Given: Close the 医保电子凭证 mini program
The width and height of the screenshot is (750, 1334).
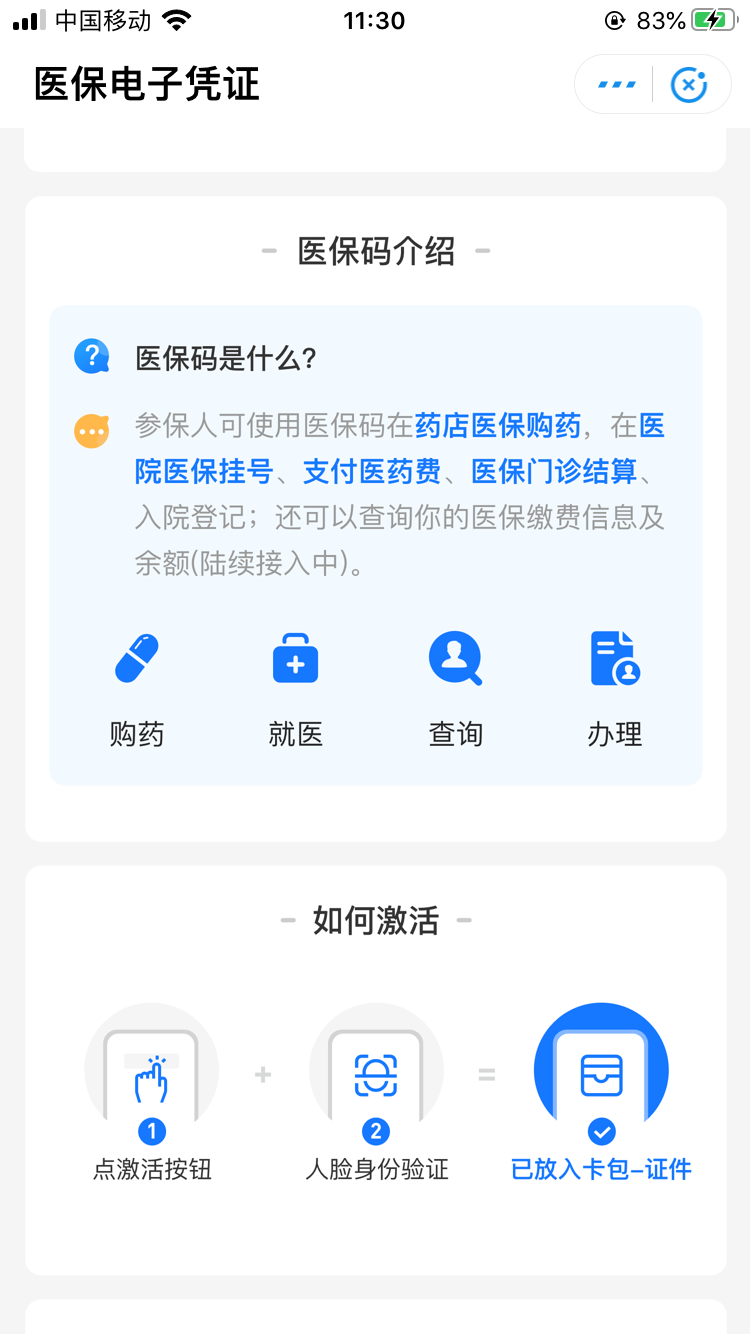Looking at the screenshot, I should 689,85.
